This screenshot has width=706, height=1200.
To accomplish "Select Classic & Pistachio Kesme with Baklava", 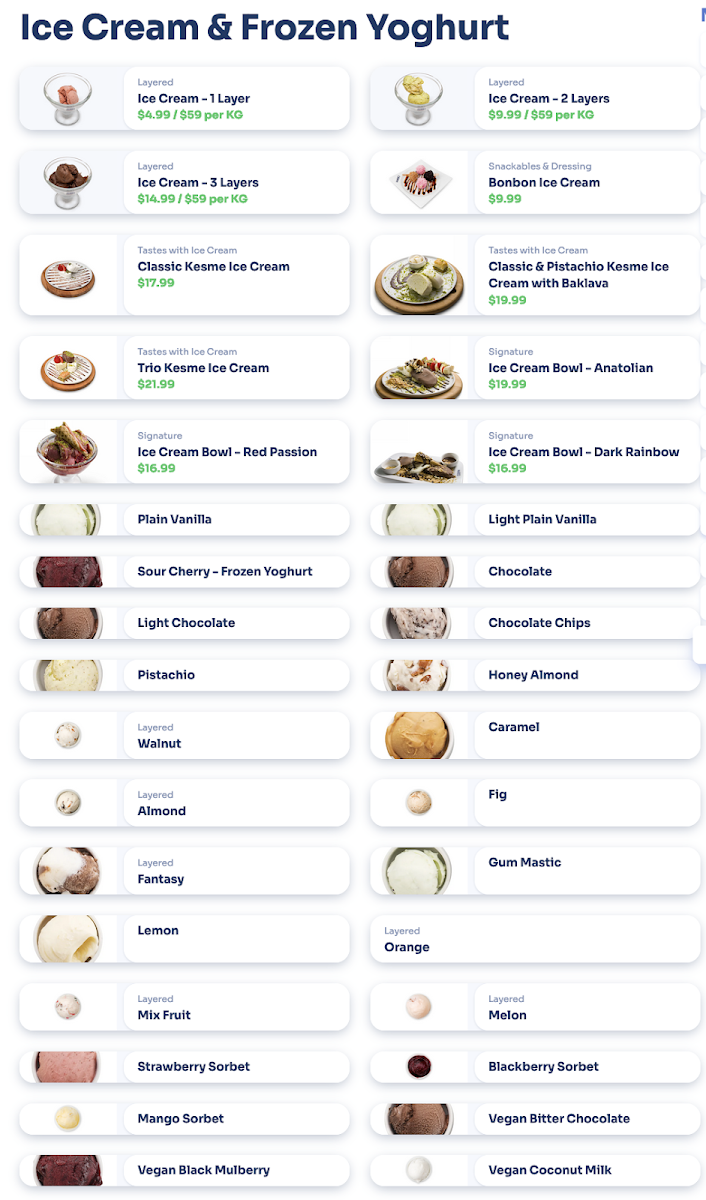I will pos(535,275).
